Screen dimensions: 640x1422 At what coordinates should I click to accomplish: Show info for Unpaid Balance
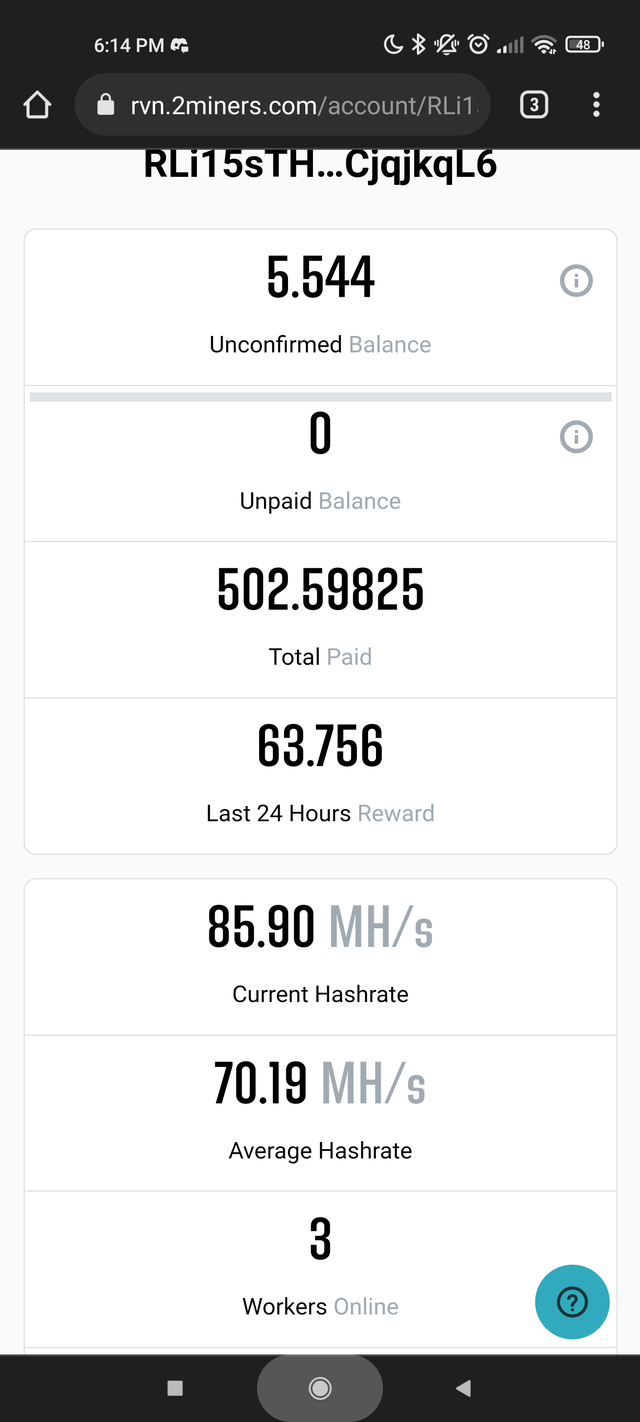click(576, 437)
